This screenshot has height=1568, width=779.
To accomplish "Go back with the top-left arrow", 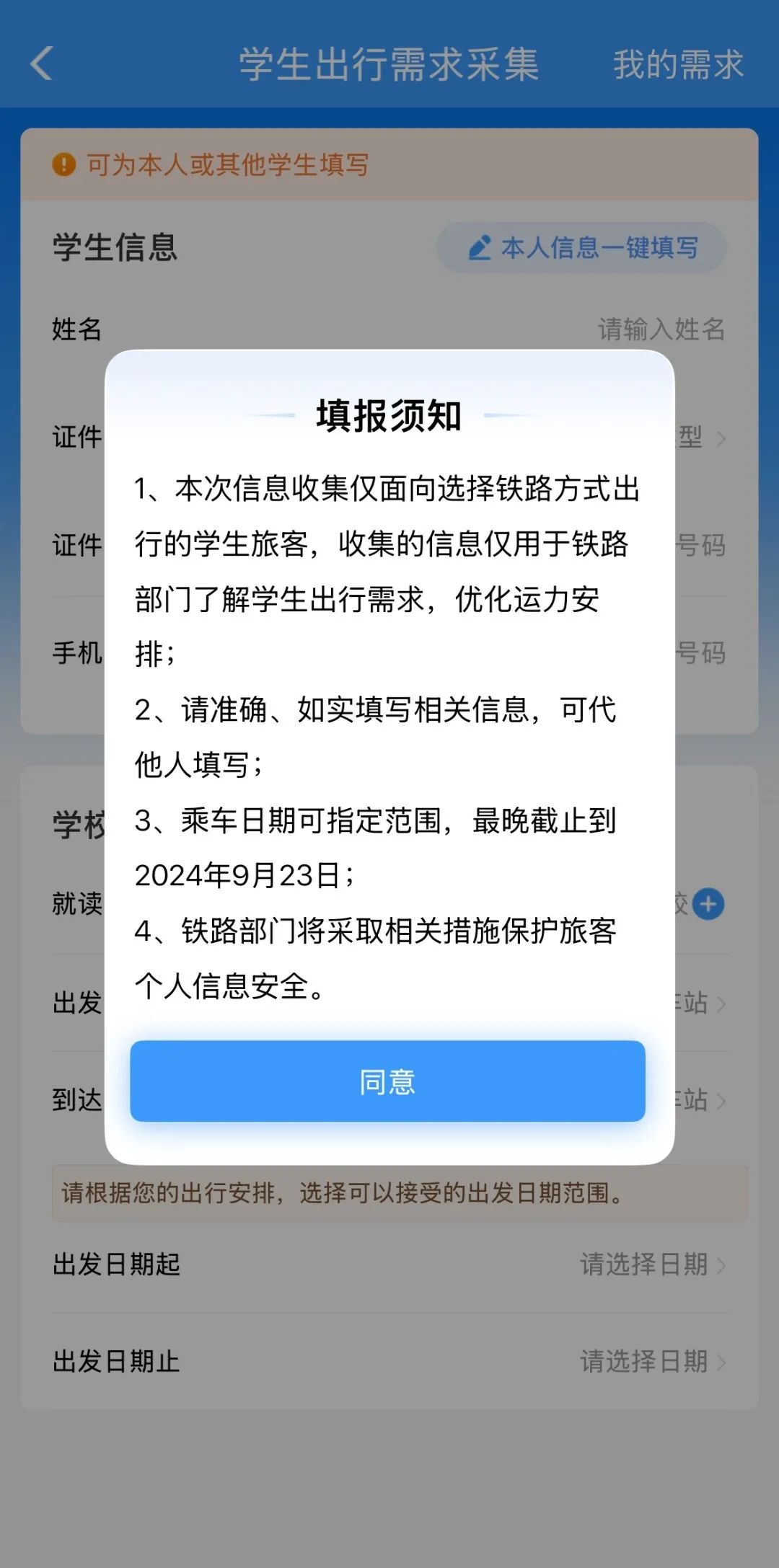I will pos(42,63).
